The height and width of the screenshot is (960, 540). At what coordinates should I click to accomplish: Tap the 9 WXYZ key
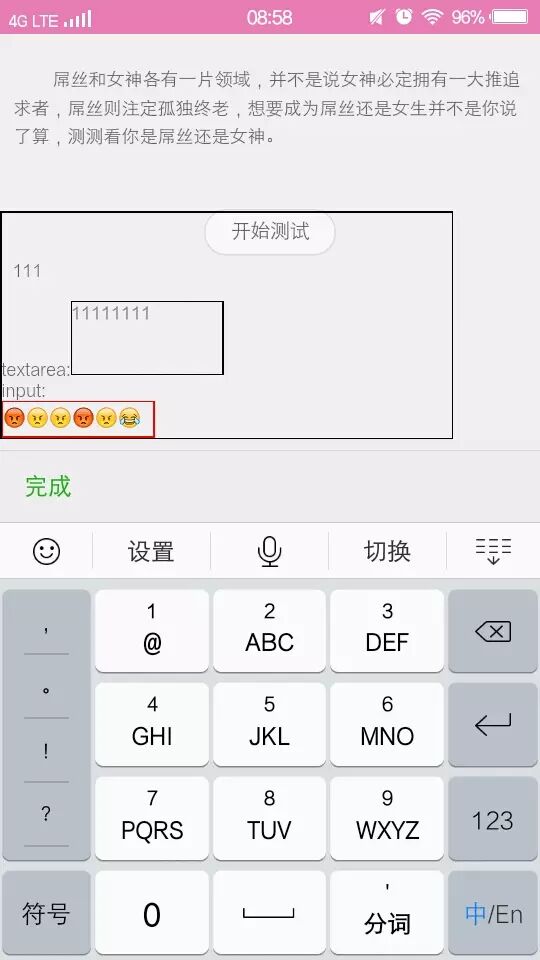click(387, 819)
